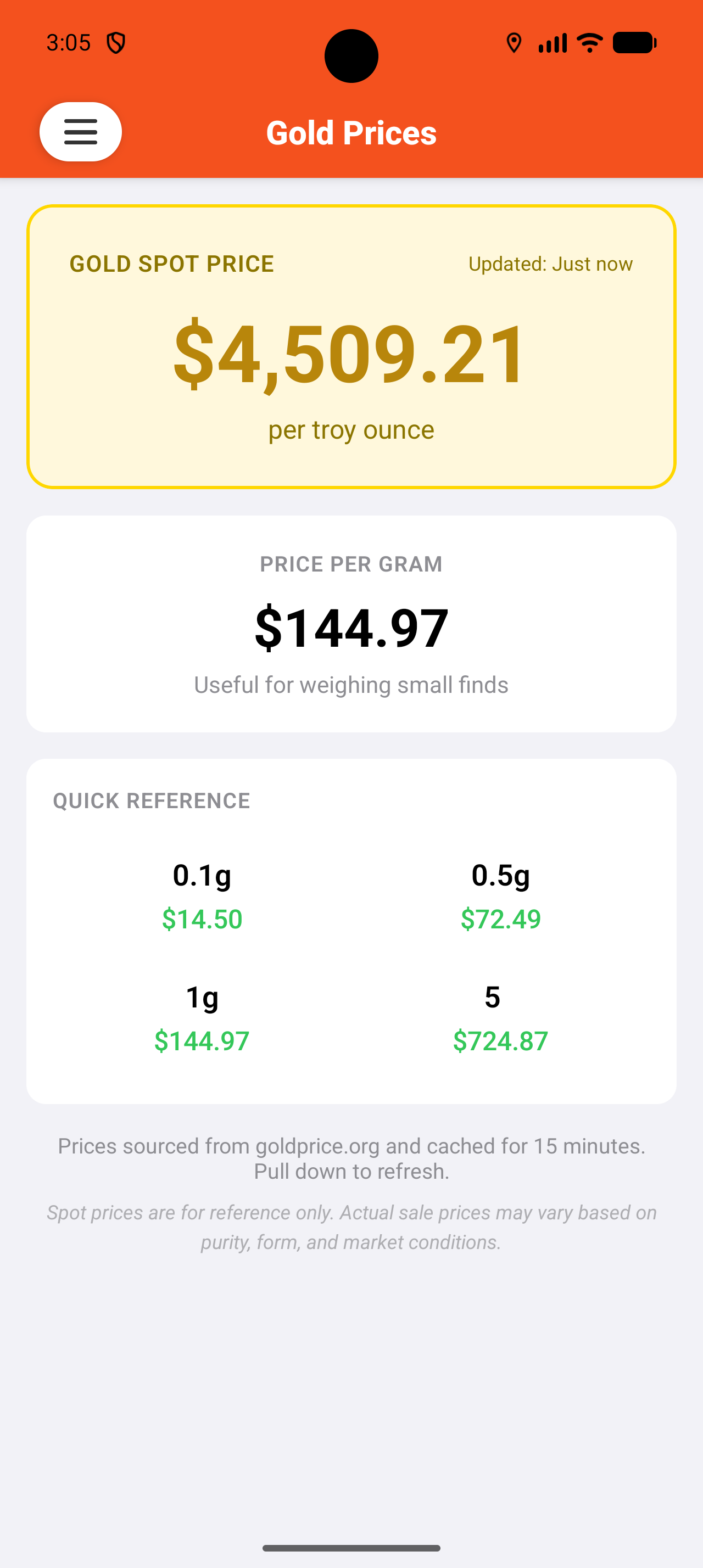Select the 0.5g price of $72.49
Viewport: 703px width, 1568px height.
[x=500, y=919]
